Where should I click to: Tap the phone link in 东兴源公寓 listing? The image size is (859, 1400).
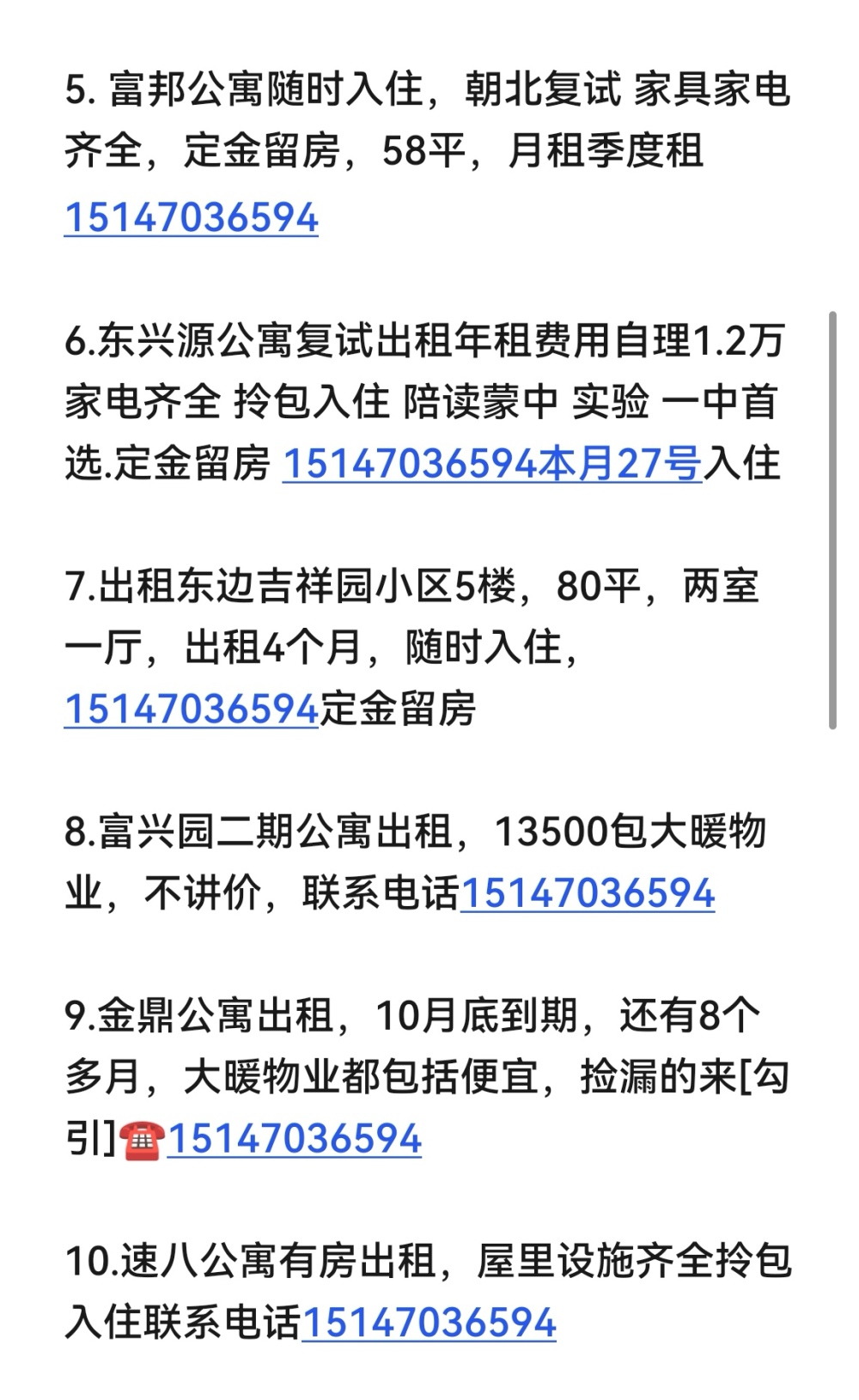492,464
